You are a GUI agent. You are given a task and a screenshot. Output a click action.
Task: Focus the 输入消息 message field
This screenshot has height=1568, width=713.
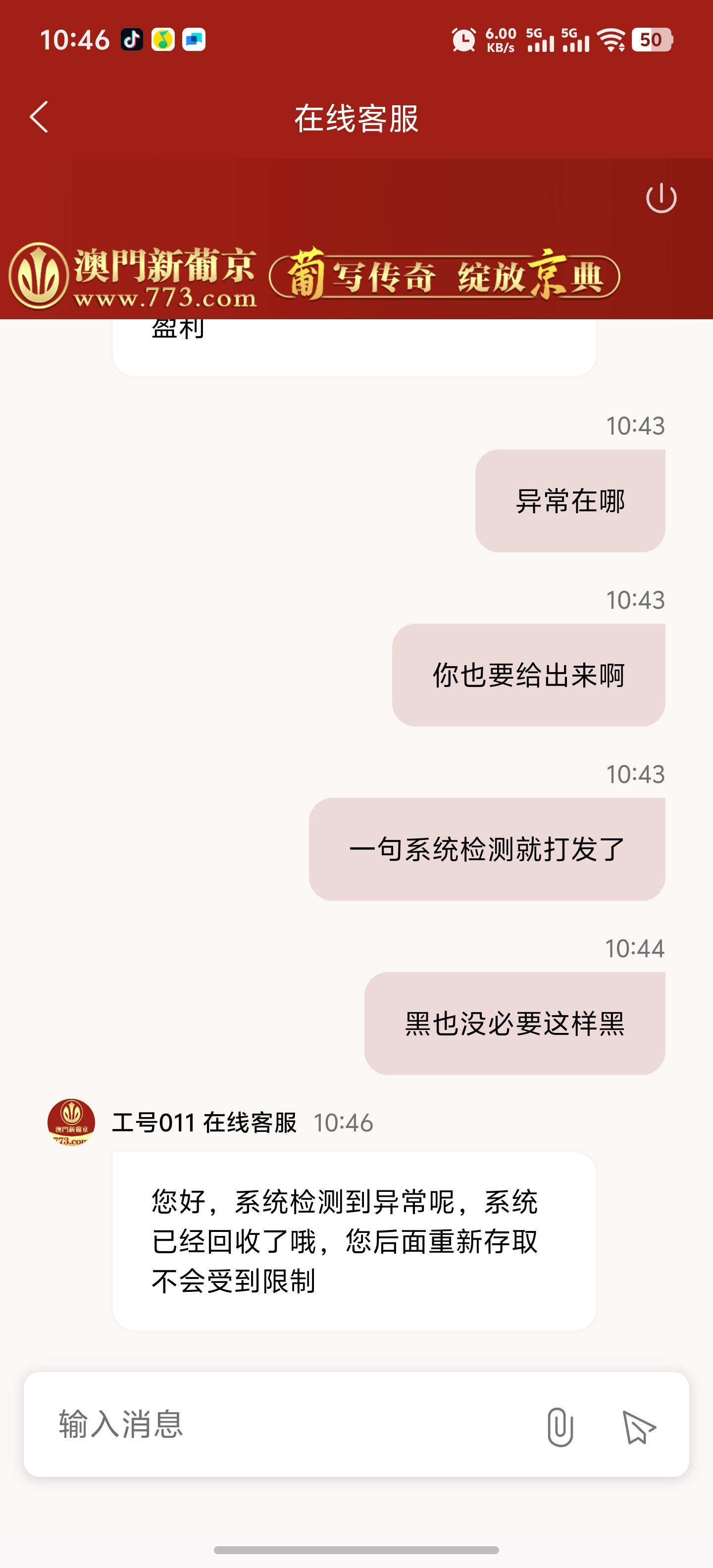pyautogui.click(x=280, y=1424)
